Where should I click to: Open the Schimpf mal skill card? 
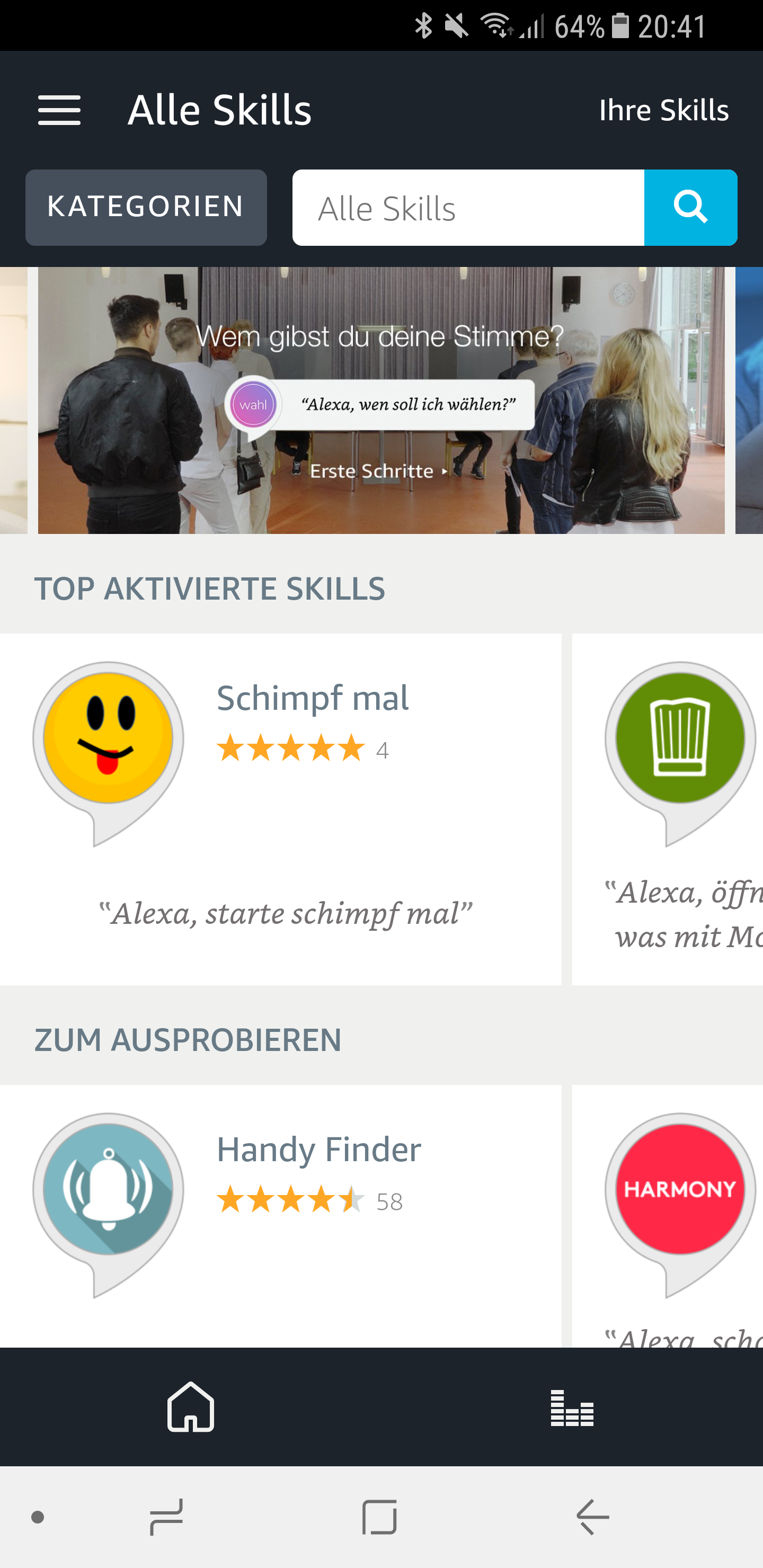(280, 808)
